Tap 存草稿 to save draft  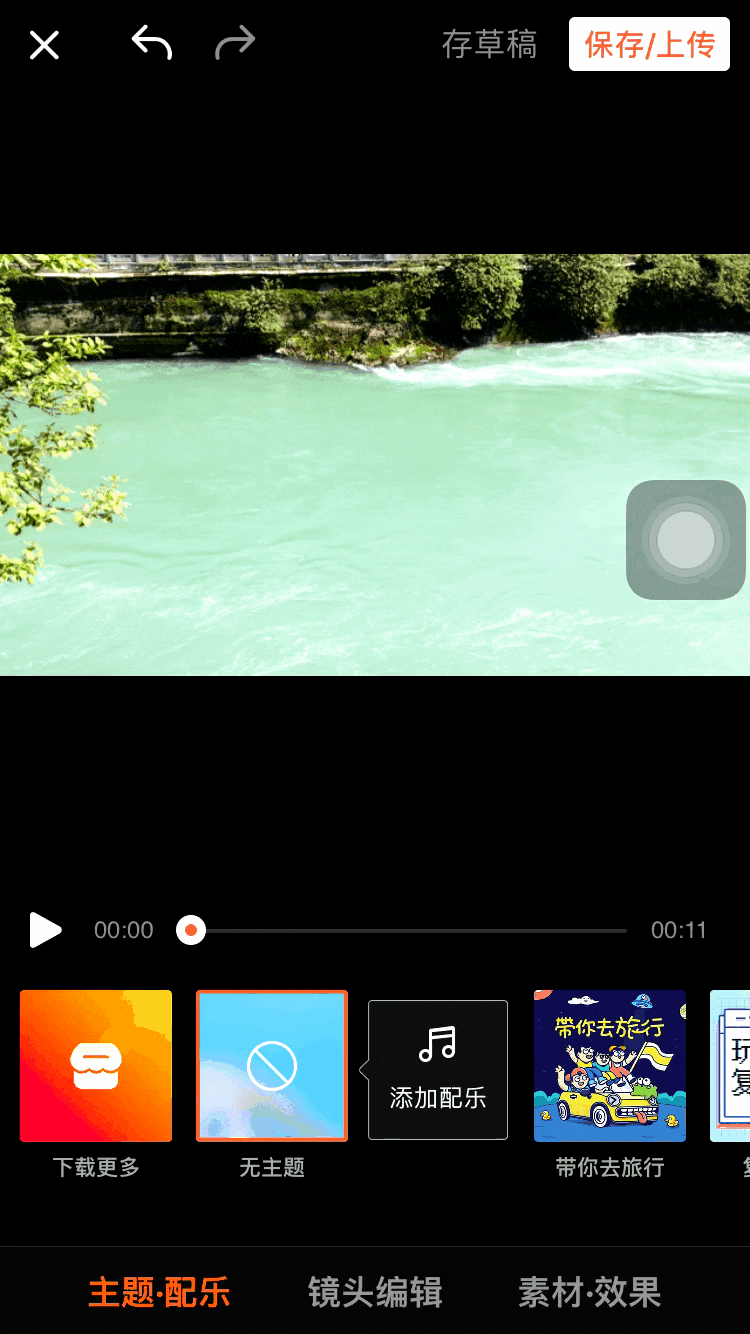click(489, 44)
